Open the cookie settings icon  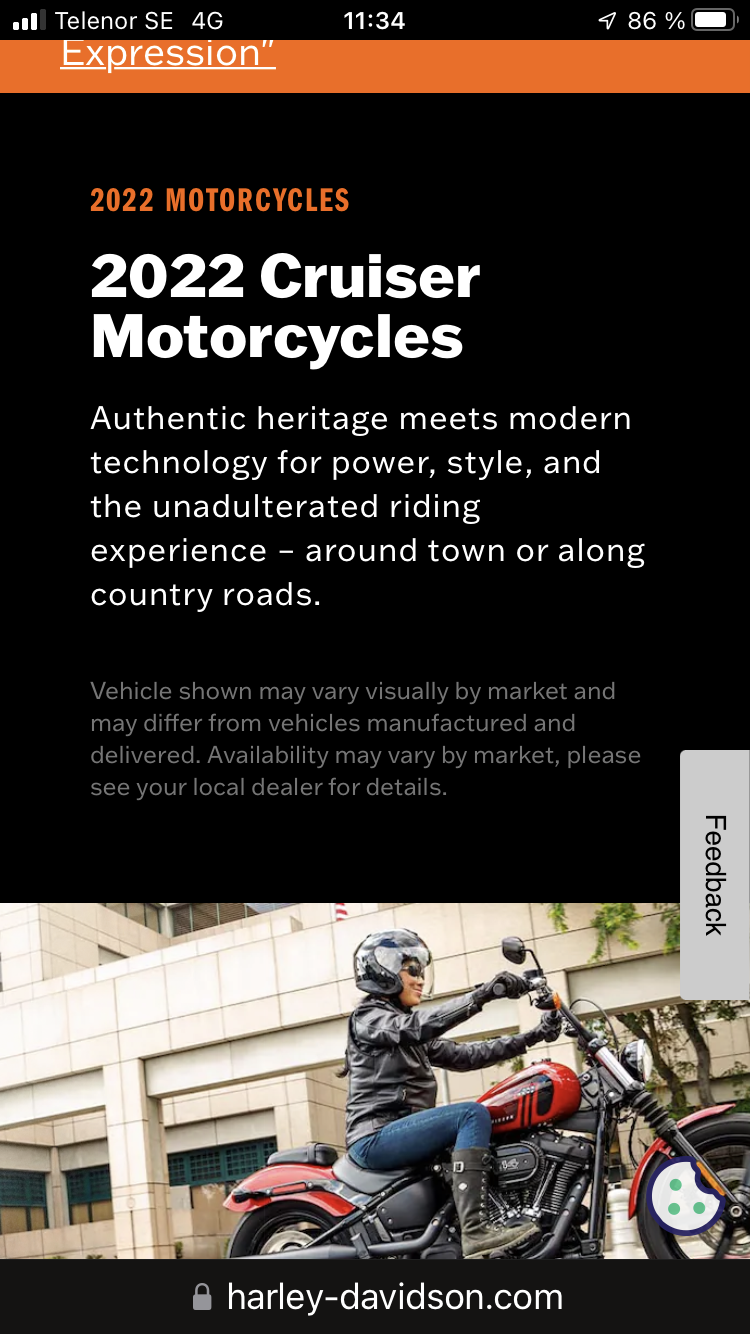tap(685, 1195)
